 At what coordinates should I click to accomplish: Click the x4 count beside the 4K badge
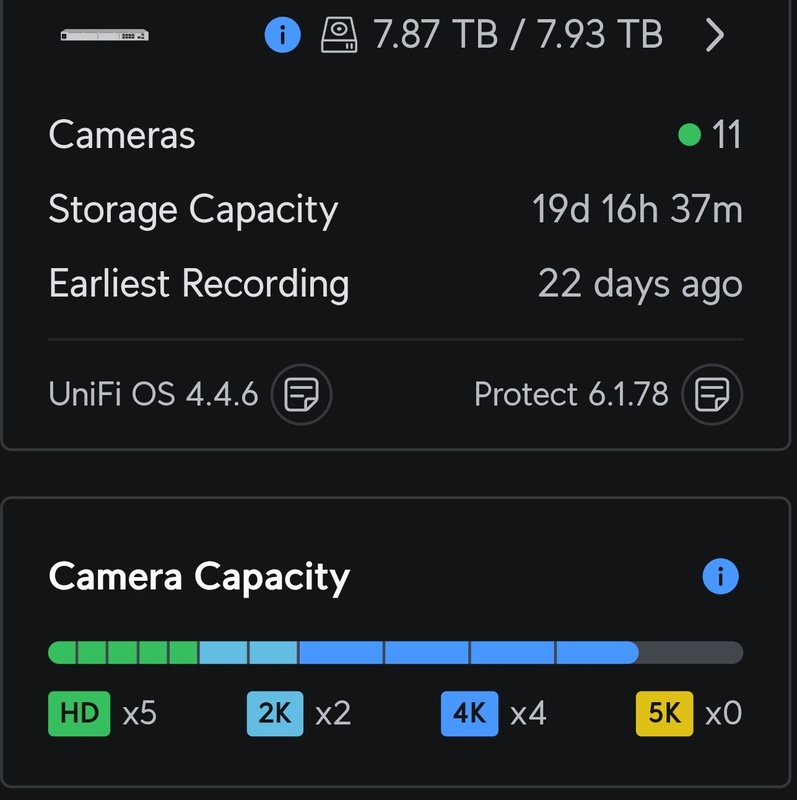[528, 714]
